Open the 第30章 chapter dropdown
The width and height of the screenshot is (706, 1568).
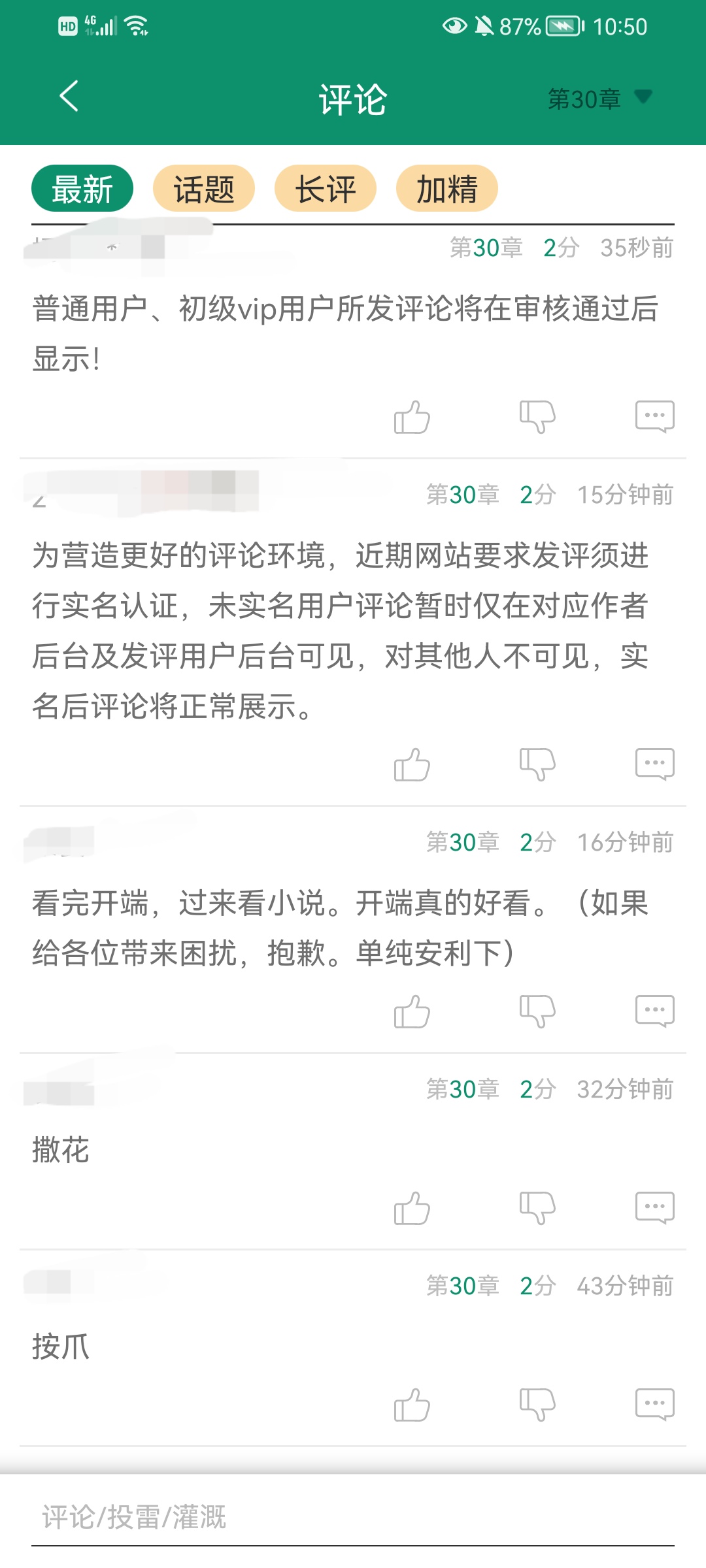click(599, 99)
